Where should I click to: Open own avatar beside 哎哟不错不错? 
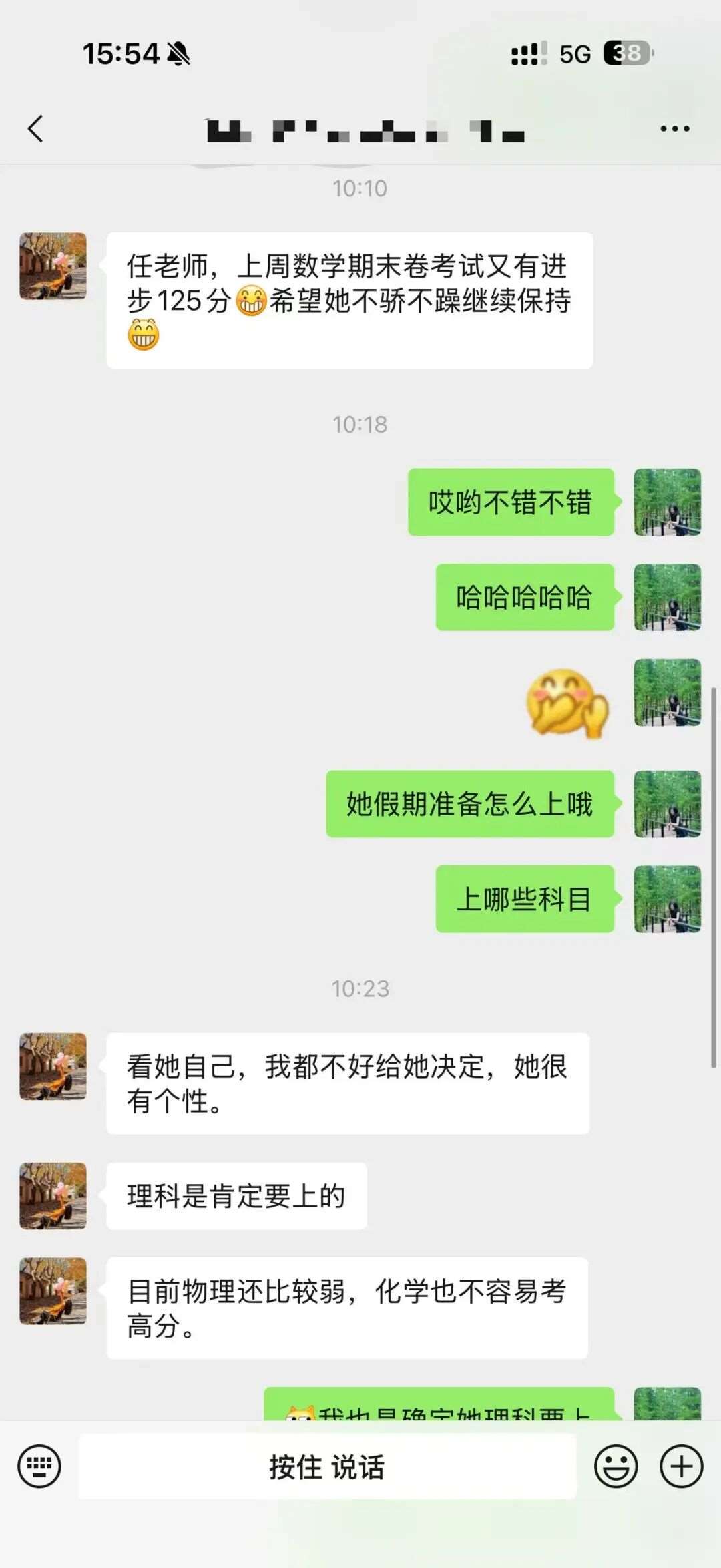tap(667, 502)
